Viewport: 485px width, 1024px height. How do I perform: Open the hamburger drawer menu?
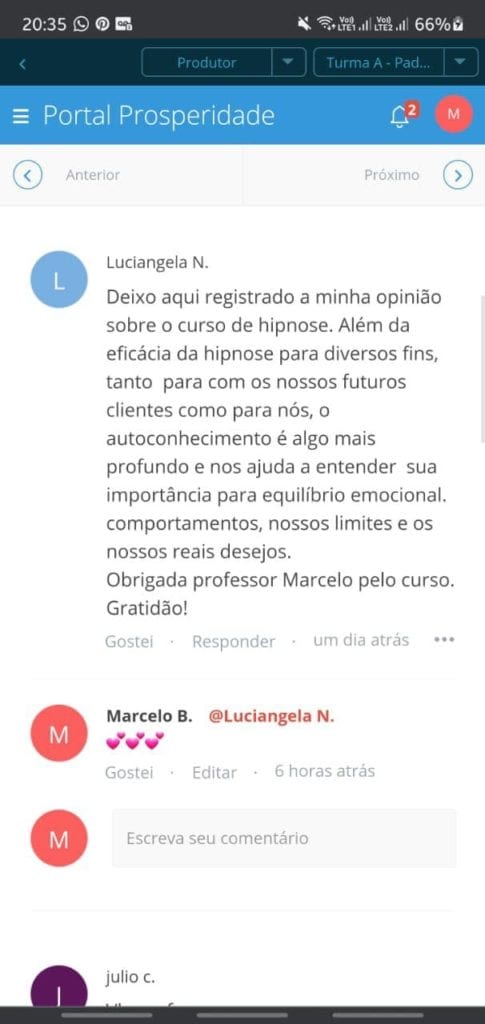point(21,116)
